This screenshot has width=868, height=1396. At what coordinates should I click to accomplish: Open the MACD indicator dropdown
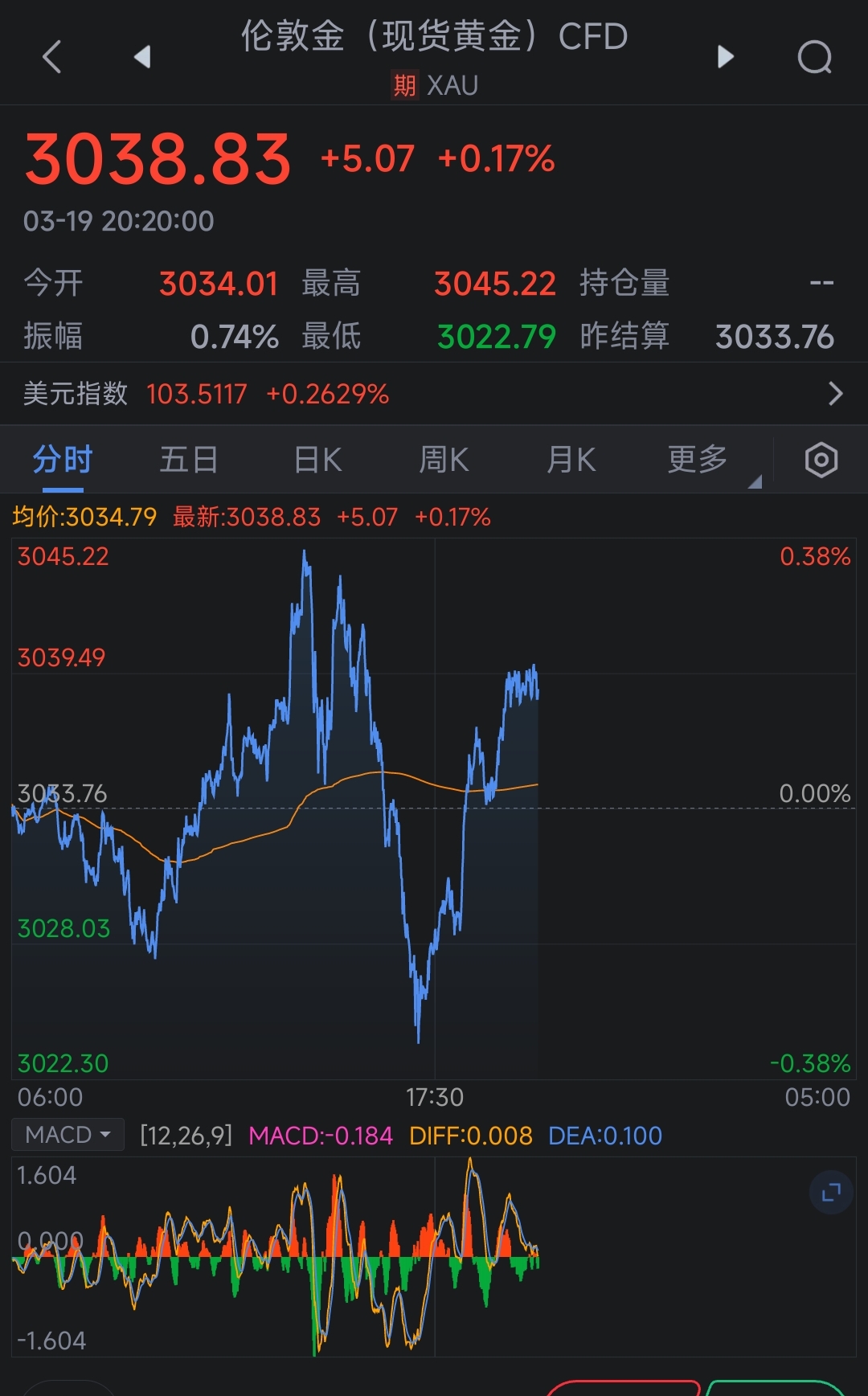(x=68, y=1135)
